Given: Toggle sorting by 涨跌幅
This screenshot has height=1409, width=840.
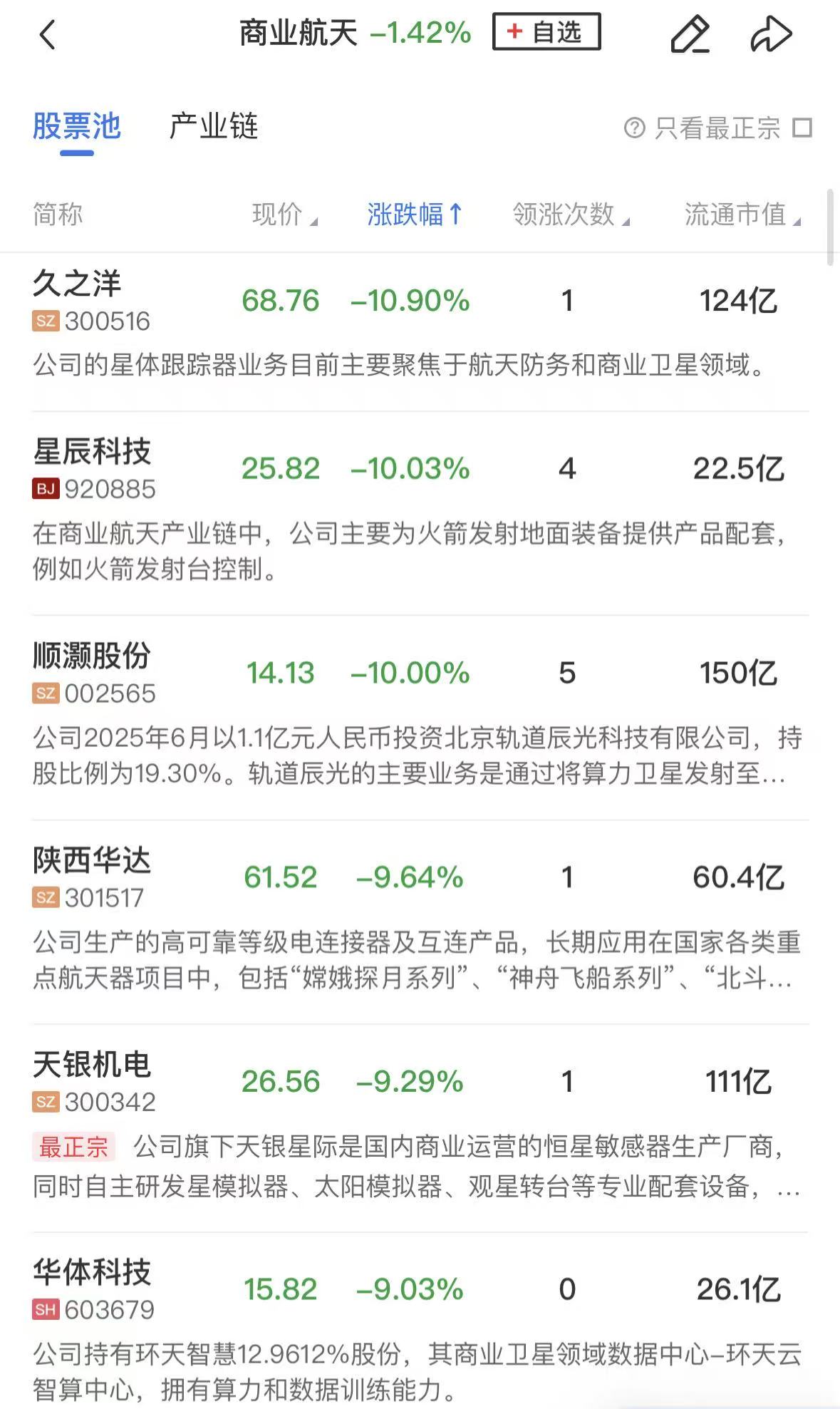Looking at the screenshot, I should coord(415,215).
